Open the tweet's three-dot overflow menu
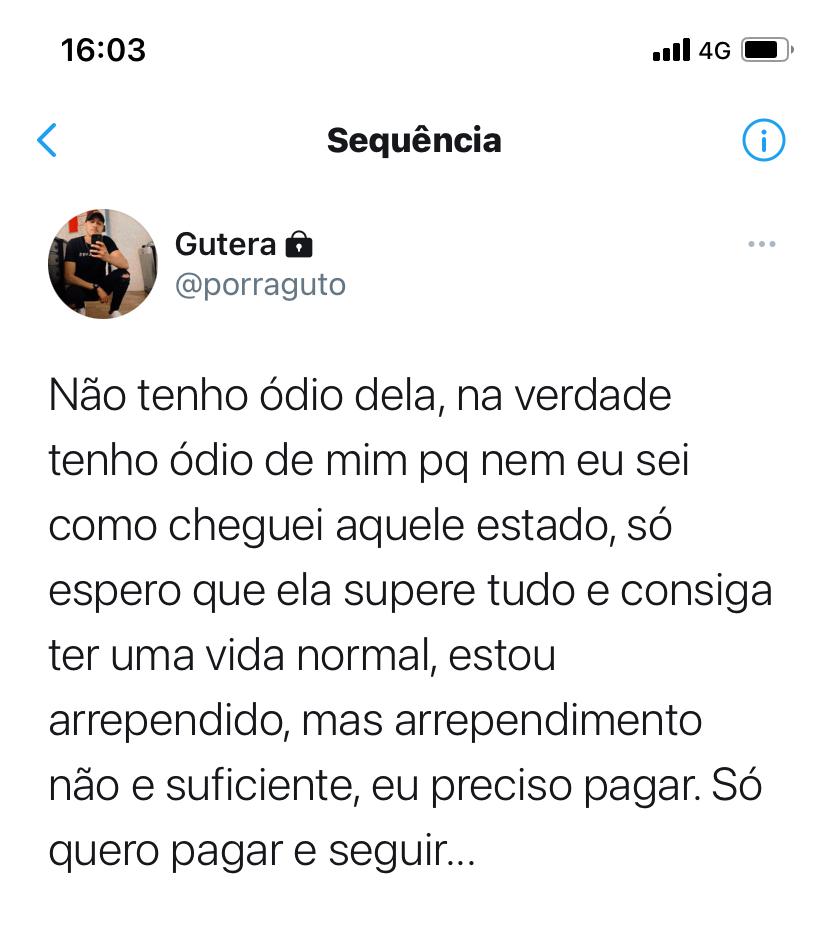Image resolution: width=828 pixels, height=943 pixels. click(x=762, y=245)
